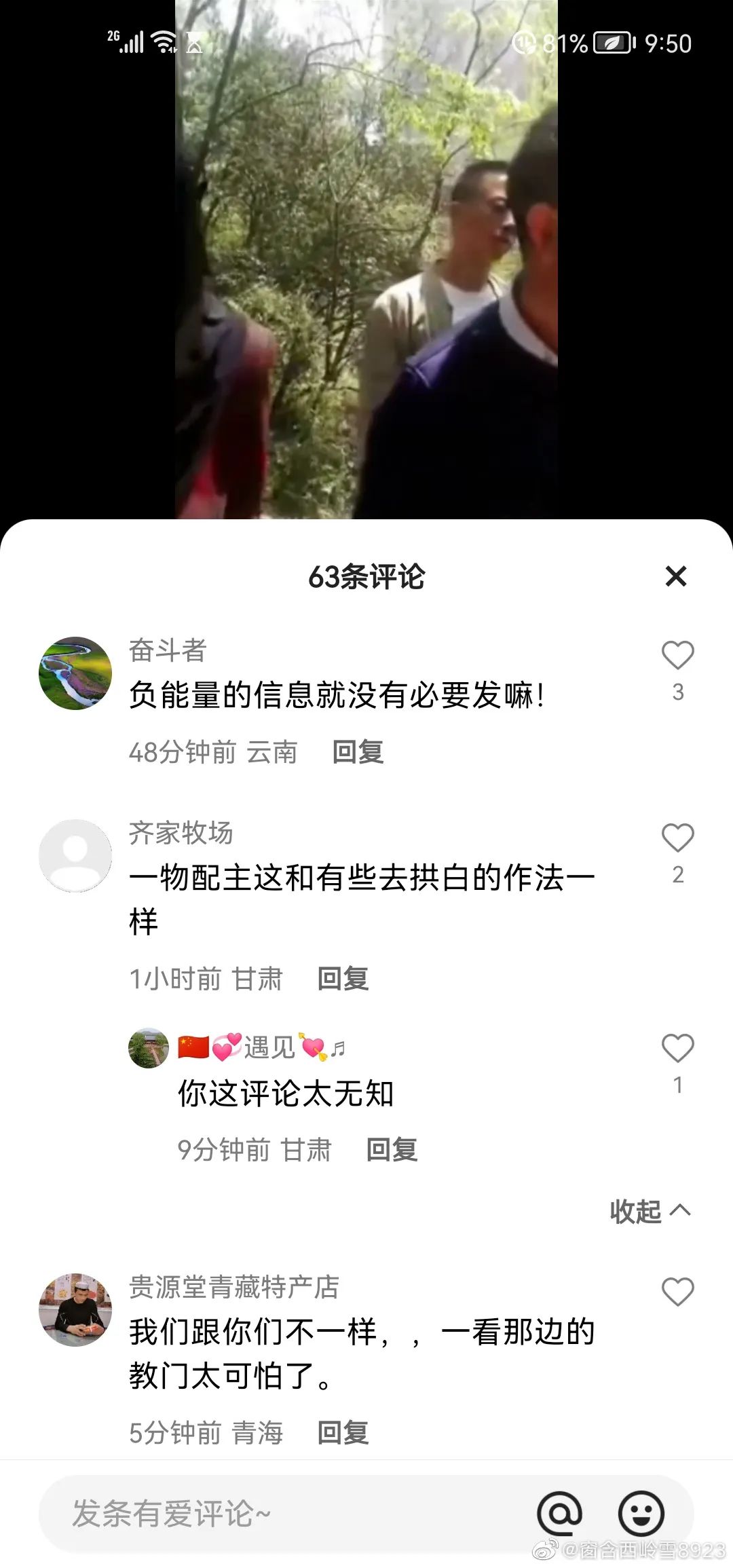The height and width of the screenshot is (1568, 733).
Task: Reply to 齐家牧场's comment
Action: coord(343,979)
